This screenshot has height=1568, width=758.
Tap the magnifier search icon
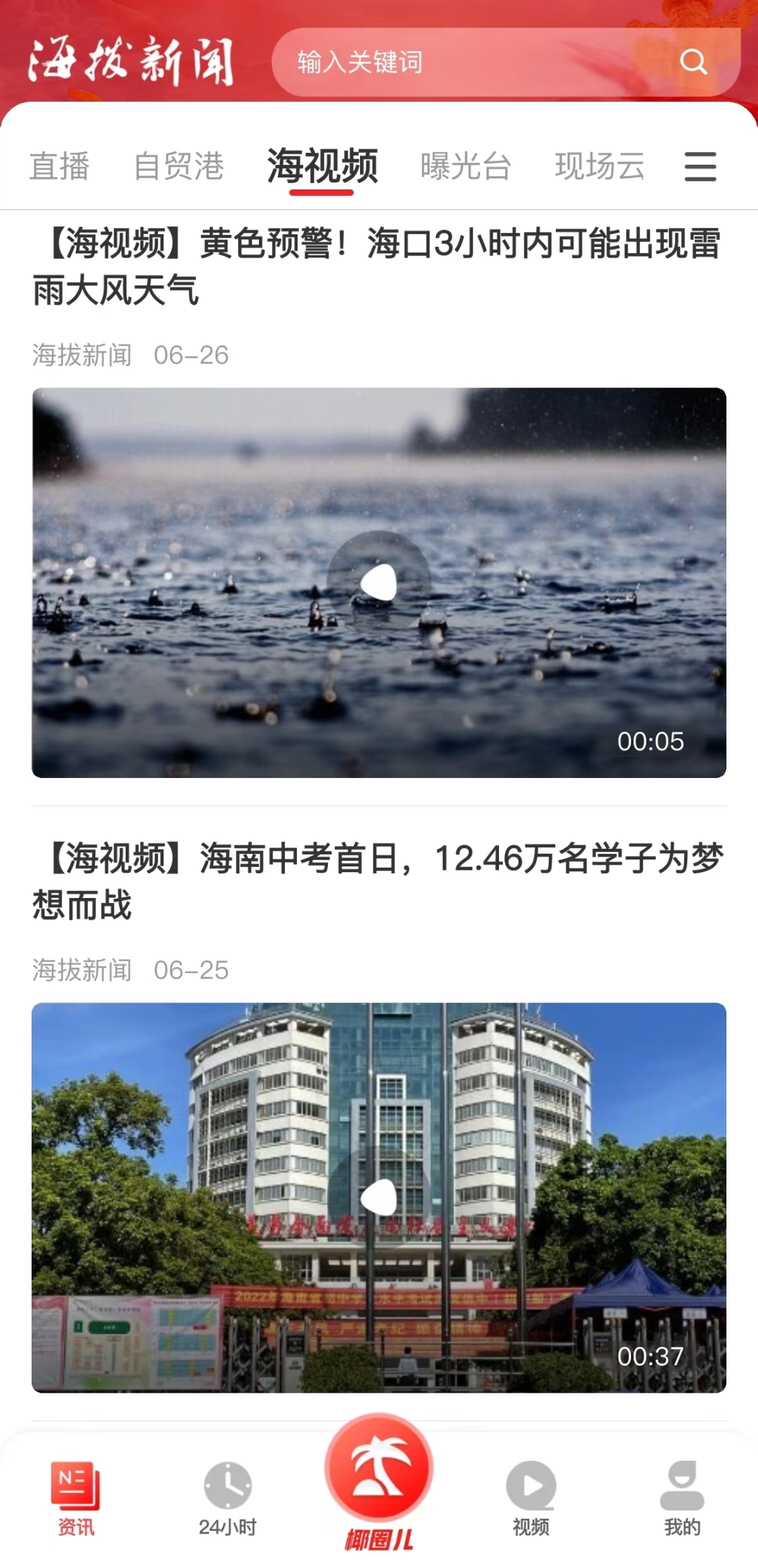point(693,62)
